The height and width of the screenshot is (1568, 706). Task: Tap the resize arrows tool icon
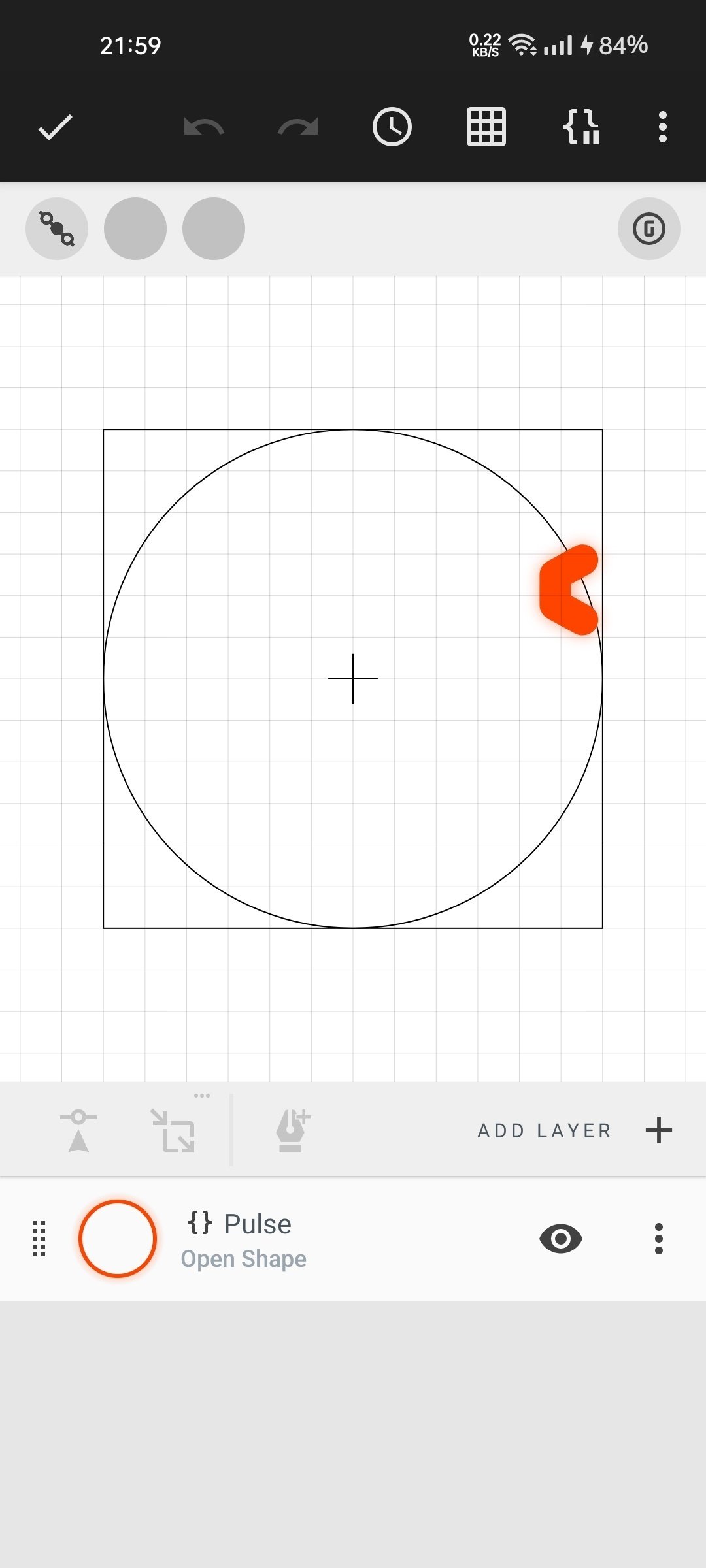pos(173,1130)
